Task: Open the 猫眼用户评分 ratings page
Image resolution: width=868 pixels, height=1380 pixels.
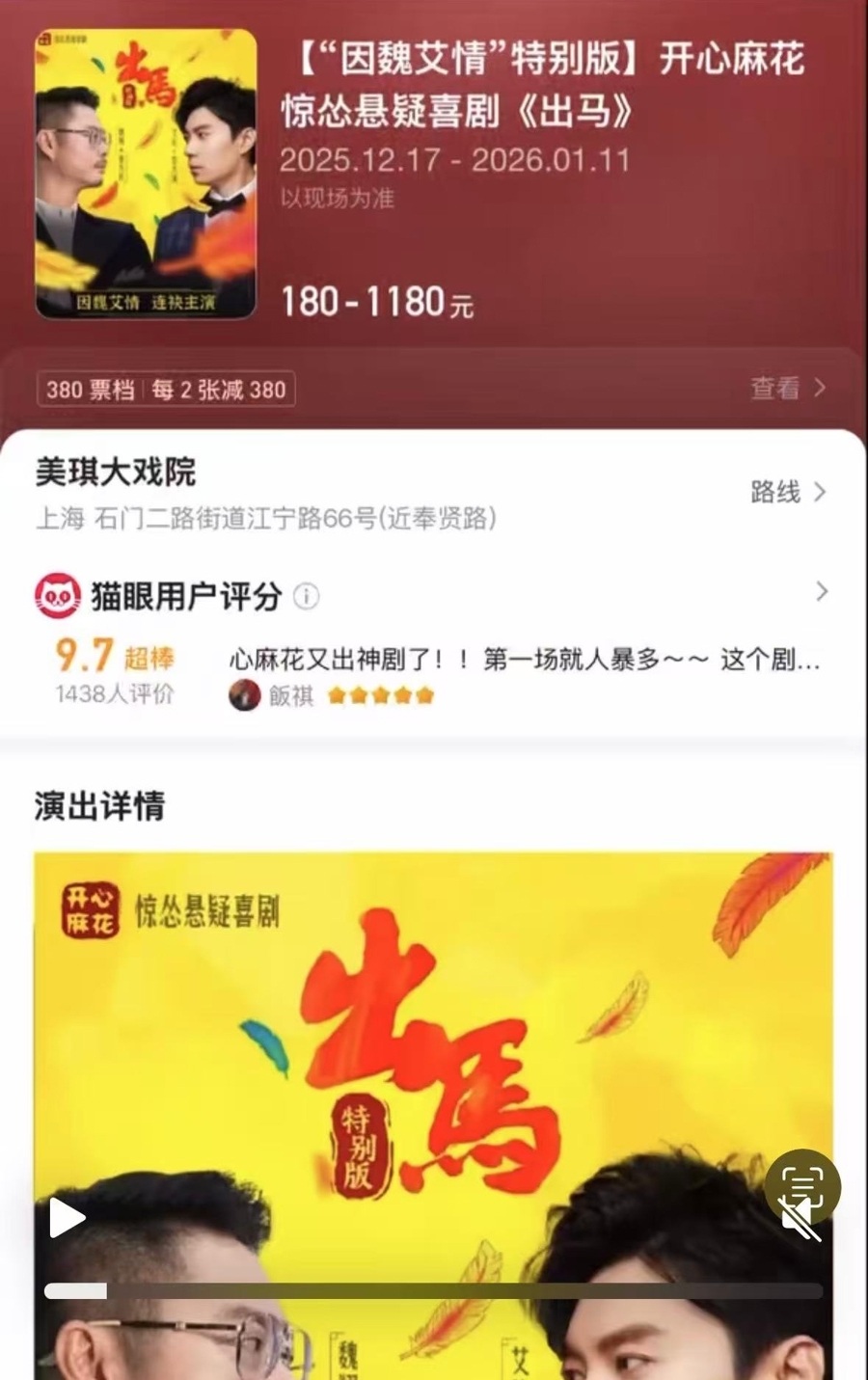Action: [821, 591]
